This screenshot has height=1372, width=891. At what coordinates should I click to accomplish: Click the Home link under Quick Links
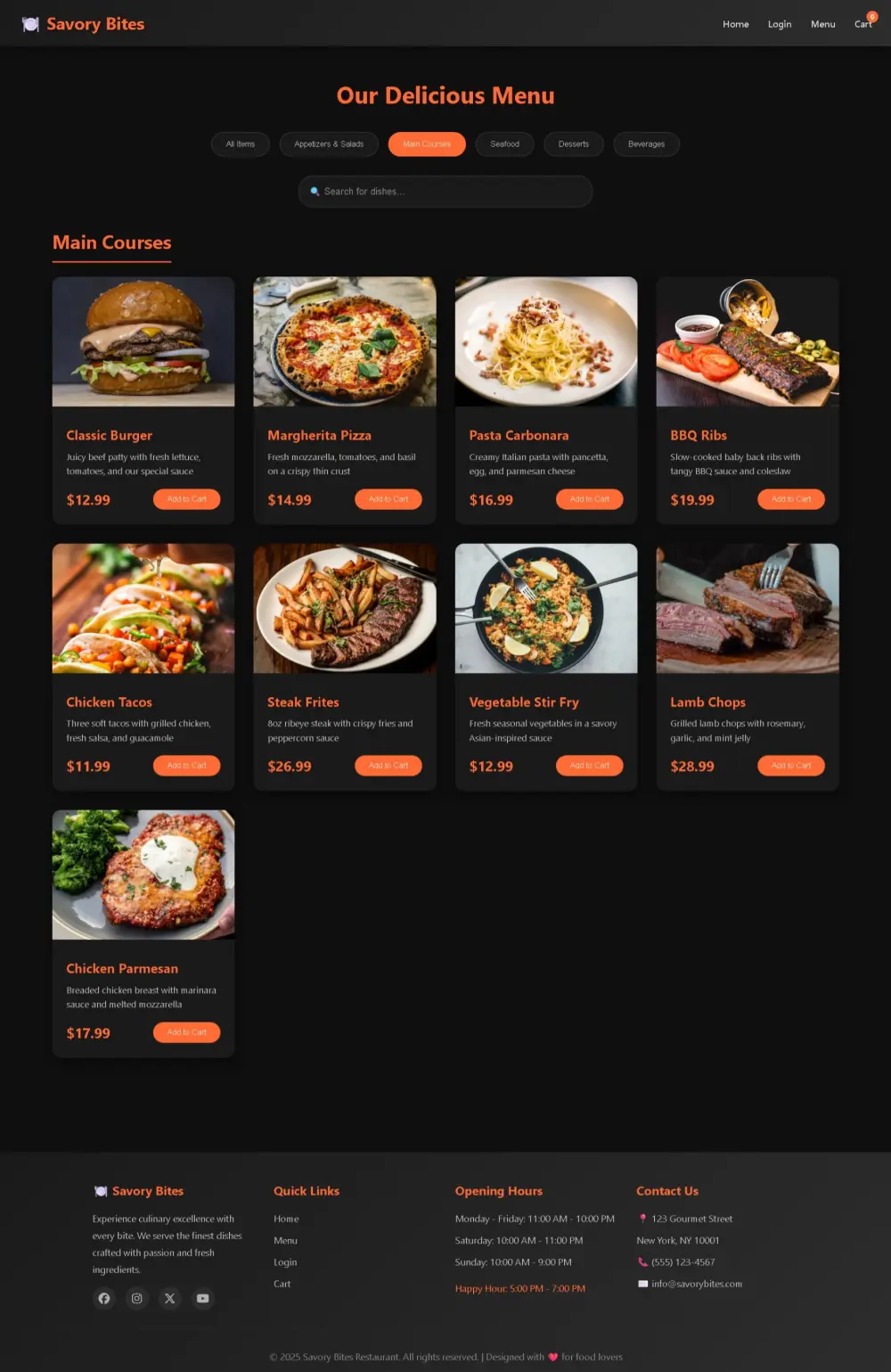286,1218
